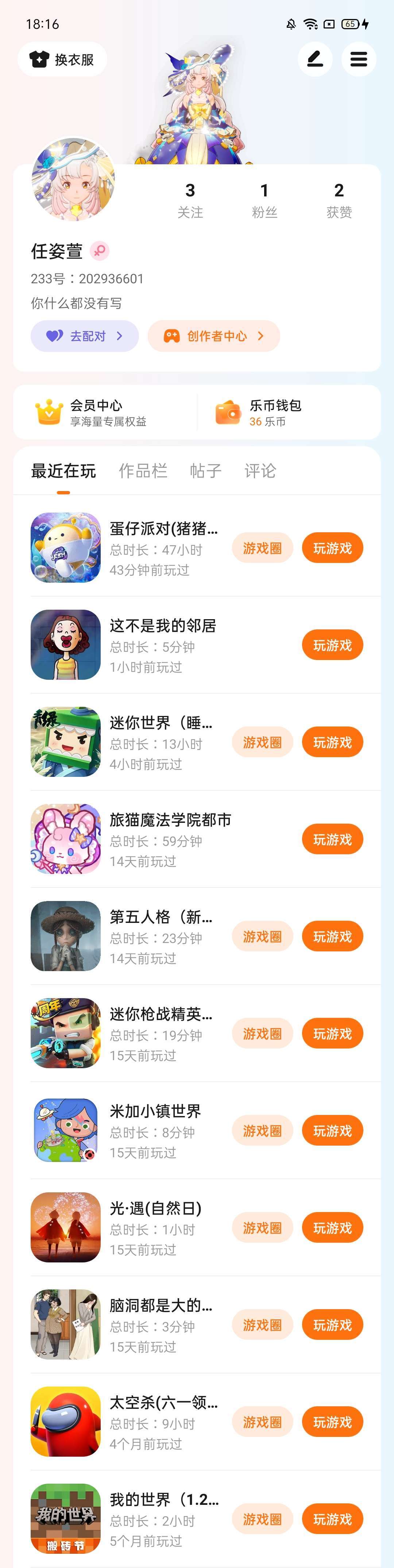Start 光·遇 via 玩游戏
The width and height of the screenshot is (394, 1568).
point(332,1228)
